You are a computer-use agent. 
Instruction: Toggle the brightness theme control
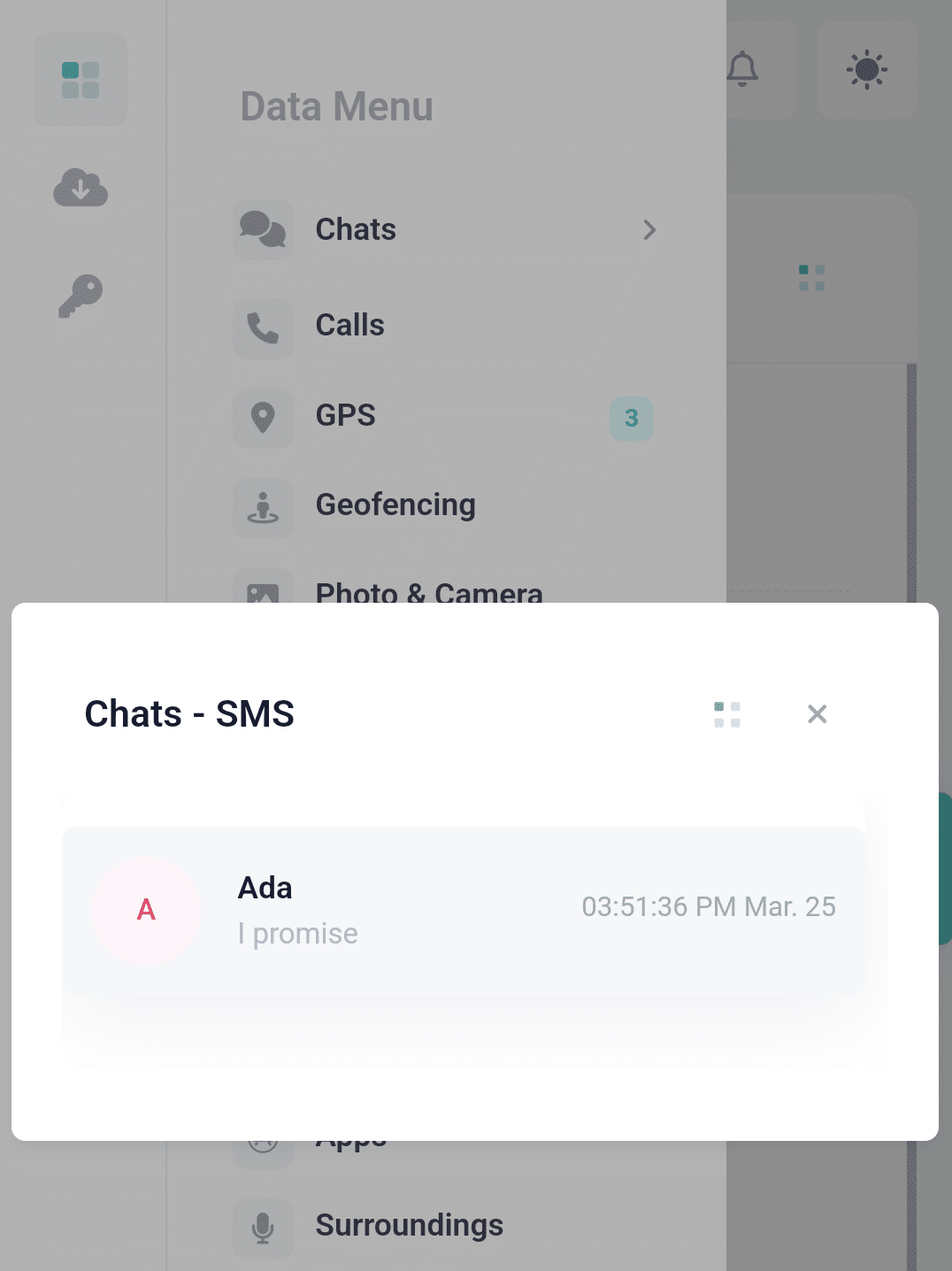[x=866, y=70]
